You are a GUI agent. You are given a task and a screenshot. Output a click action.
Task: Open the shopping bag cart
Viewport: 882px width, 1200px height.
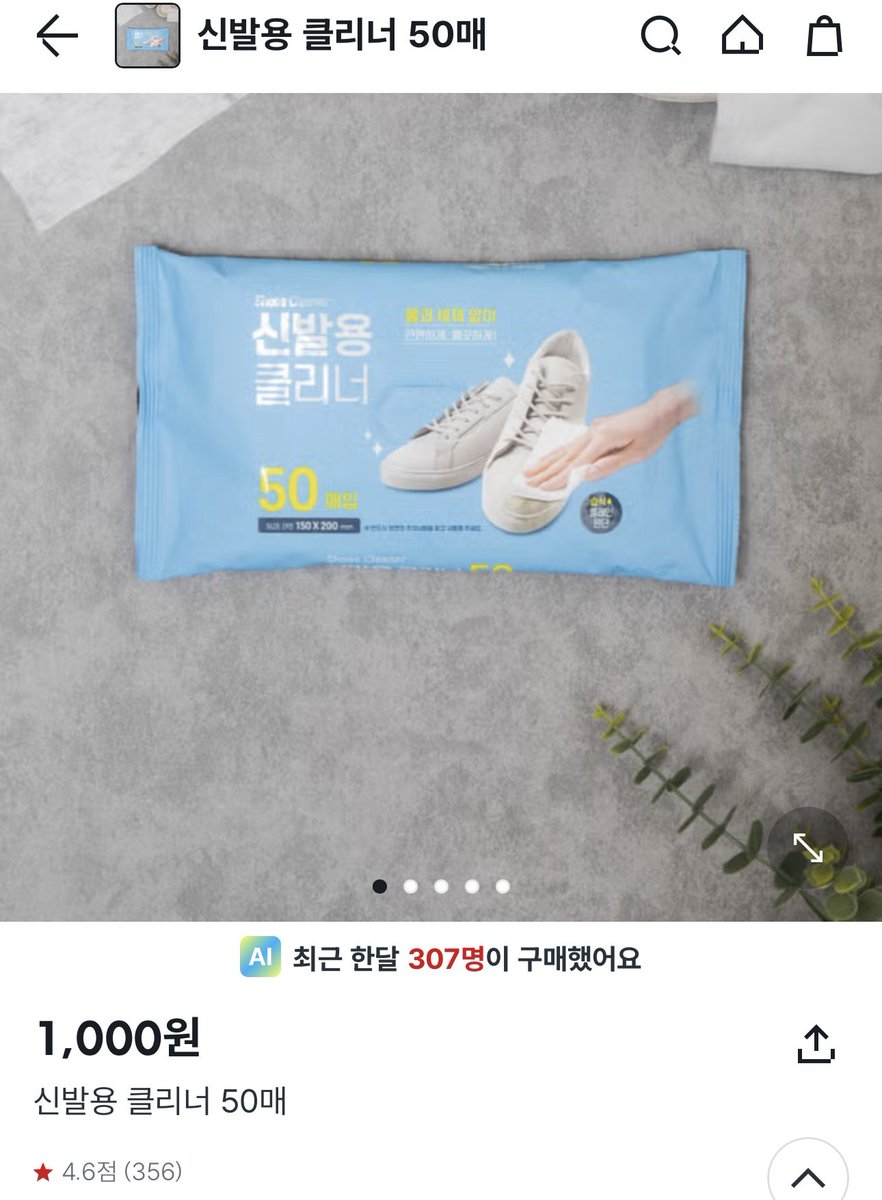(x=825, y=37)
